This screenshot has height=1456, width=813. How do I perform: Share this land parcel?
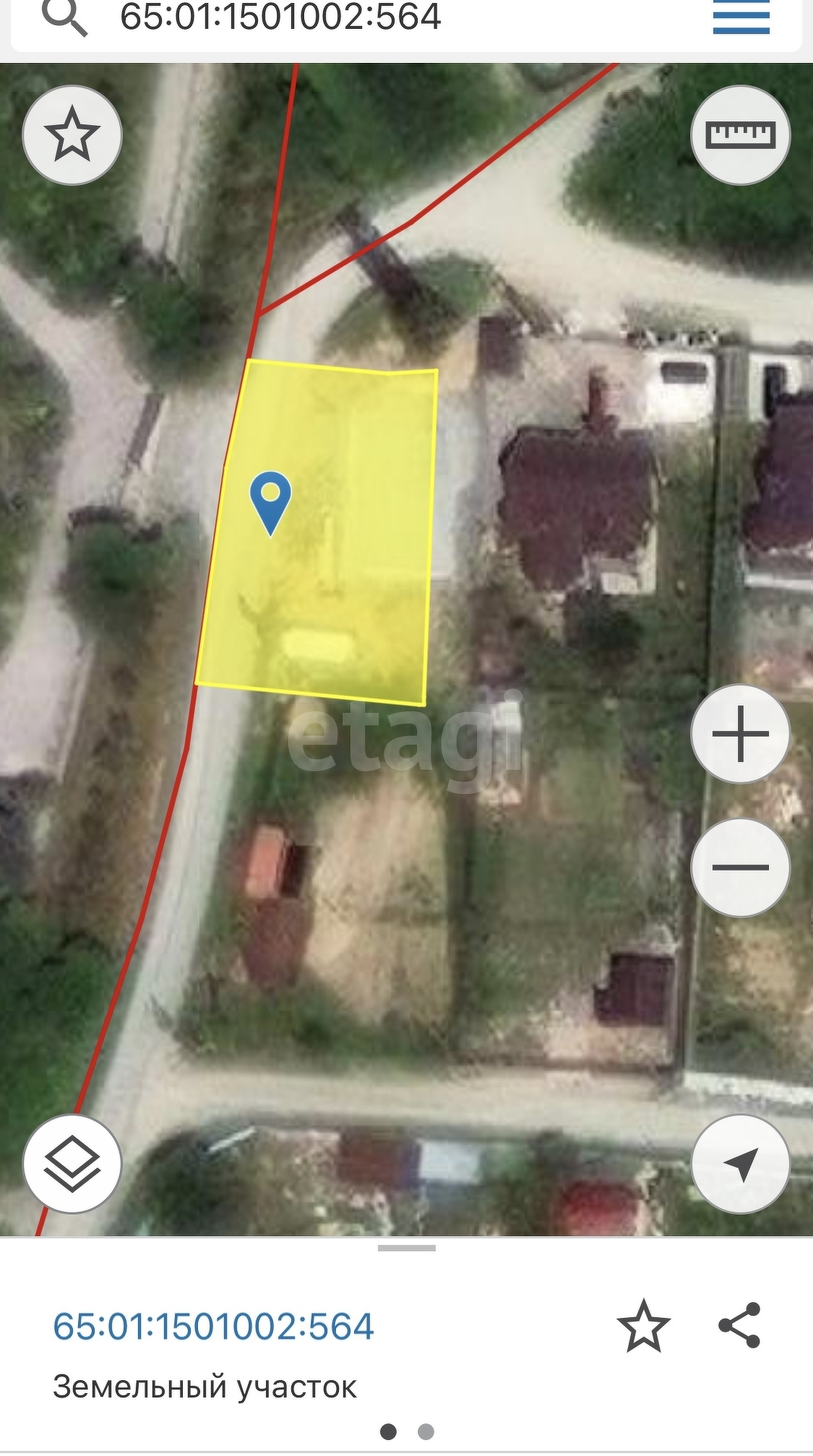click(x=739, y=1326)
